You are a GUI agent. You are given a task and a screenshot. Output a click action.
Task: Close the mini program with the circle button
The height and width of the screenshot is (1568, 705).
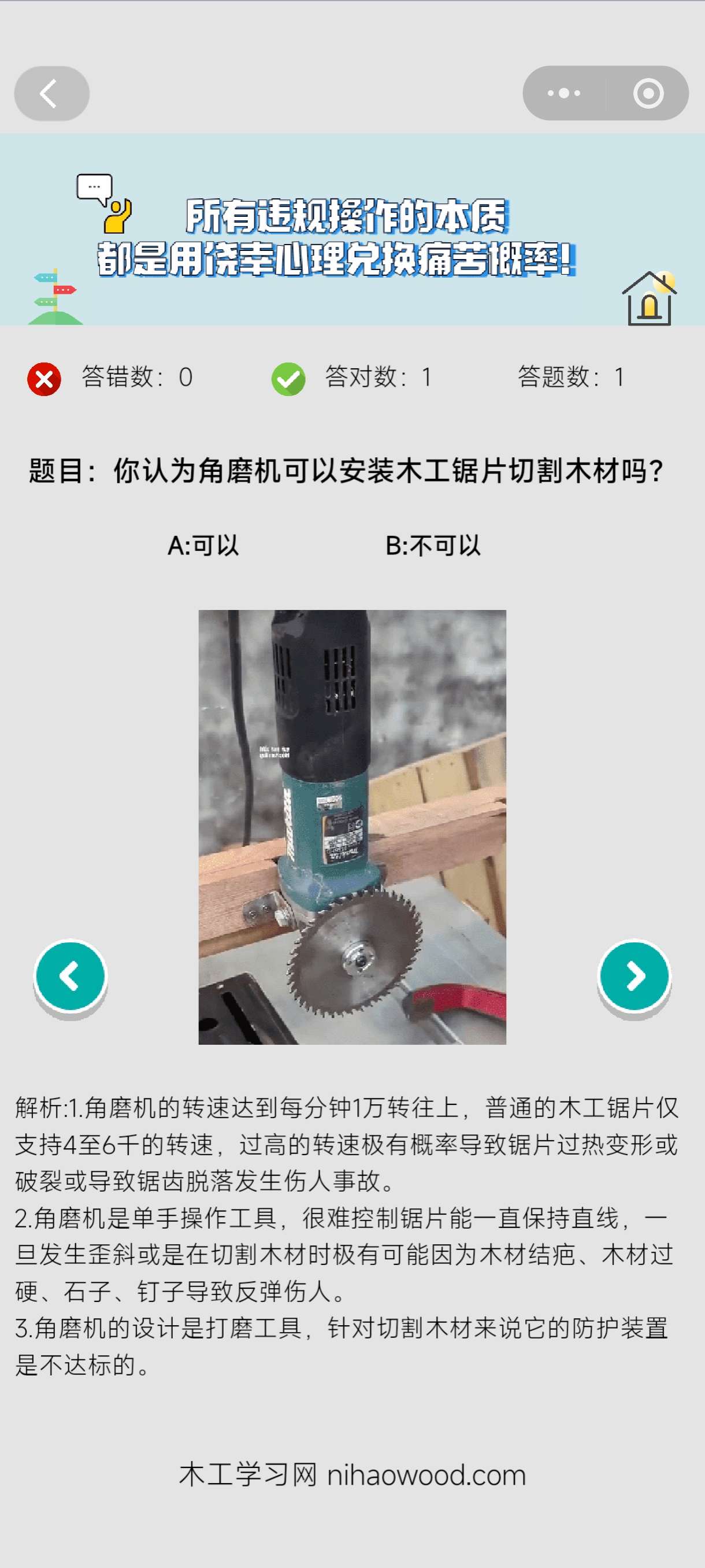pos(648,93)
